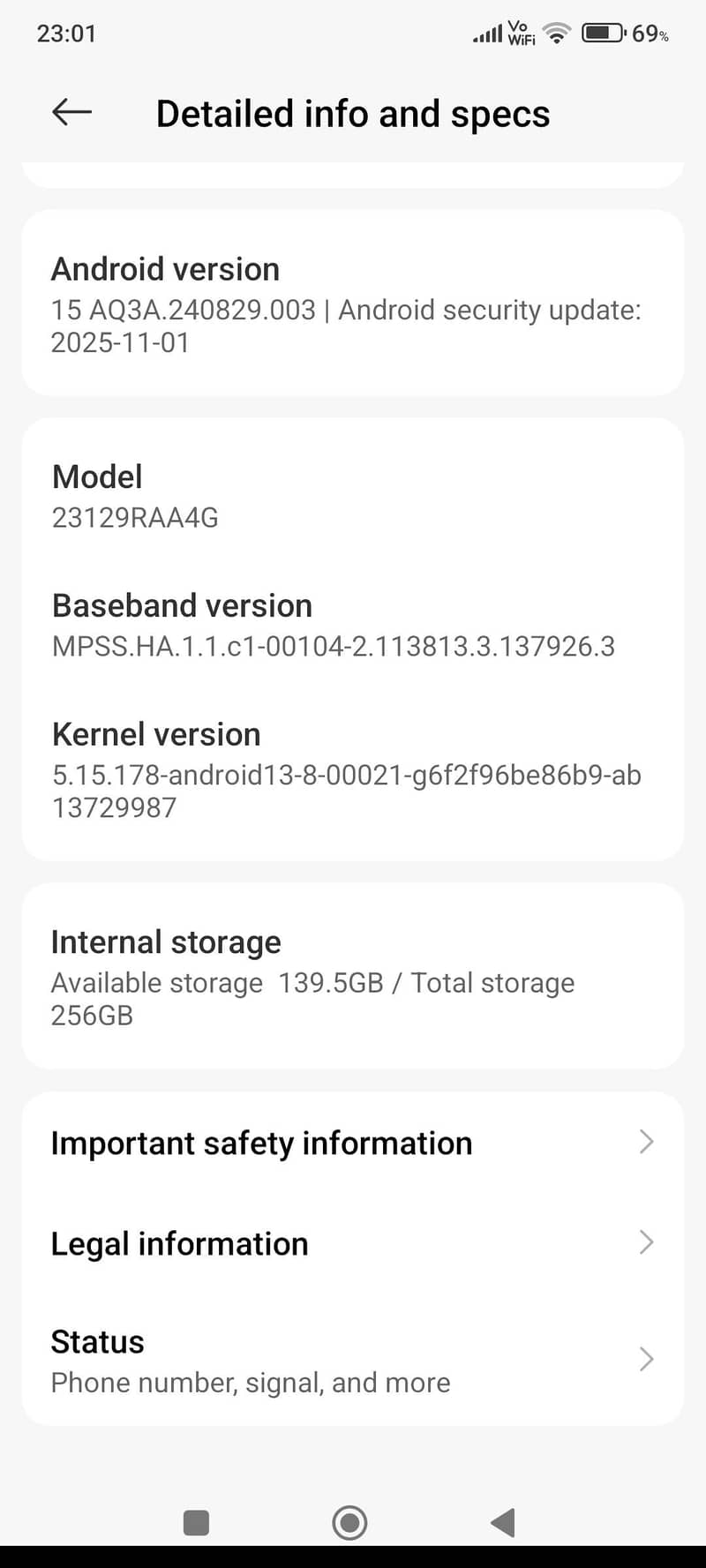Tap the cellular signal strength icon
This screenshot has height=1568, width=706.
click(x=488, y=34)
